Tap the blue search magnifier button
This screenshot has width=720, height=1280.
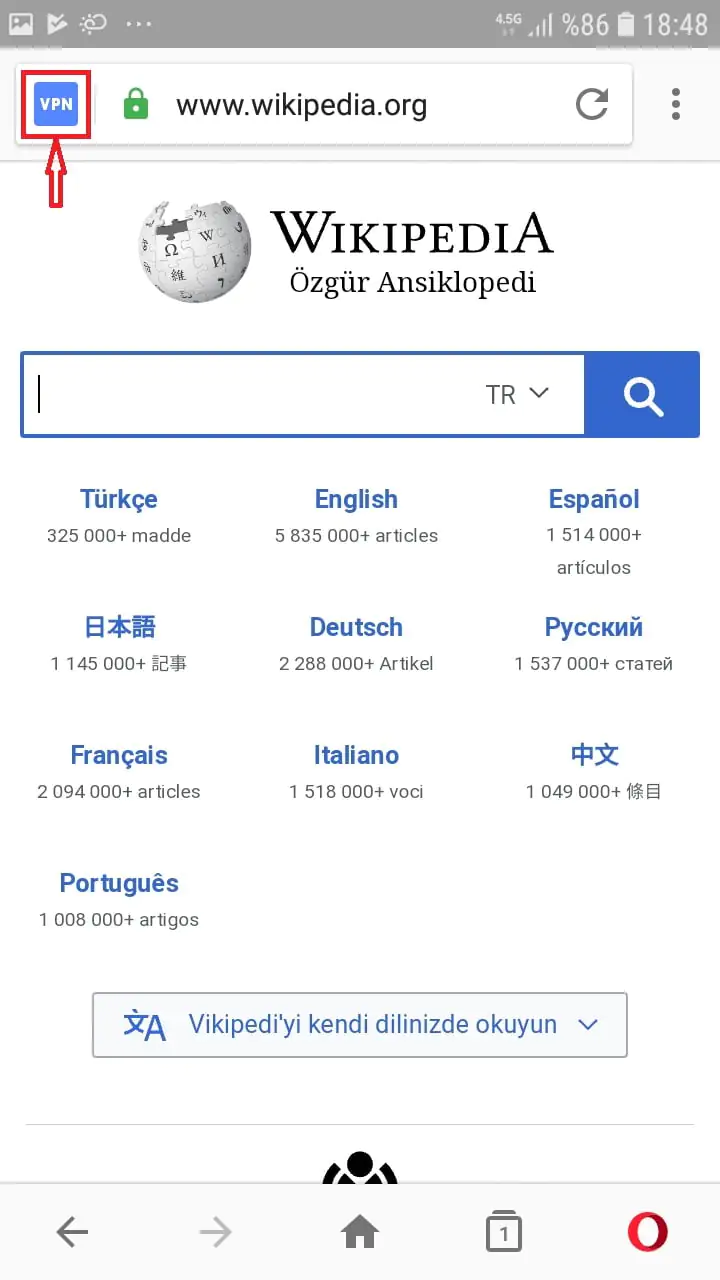tap(642, 394)
